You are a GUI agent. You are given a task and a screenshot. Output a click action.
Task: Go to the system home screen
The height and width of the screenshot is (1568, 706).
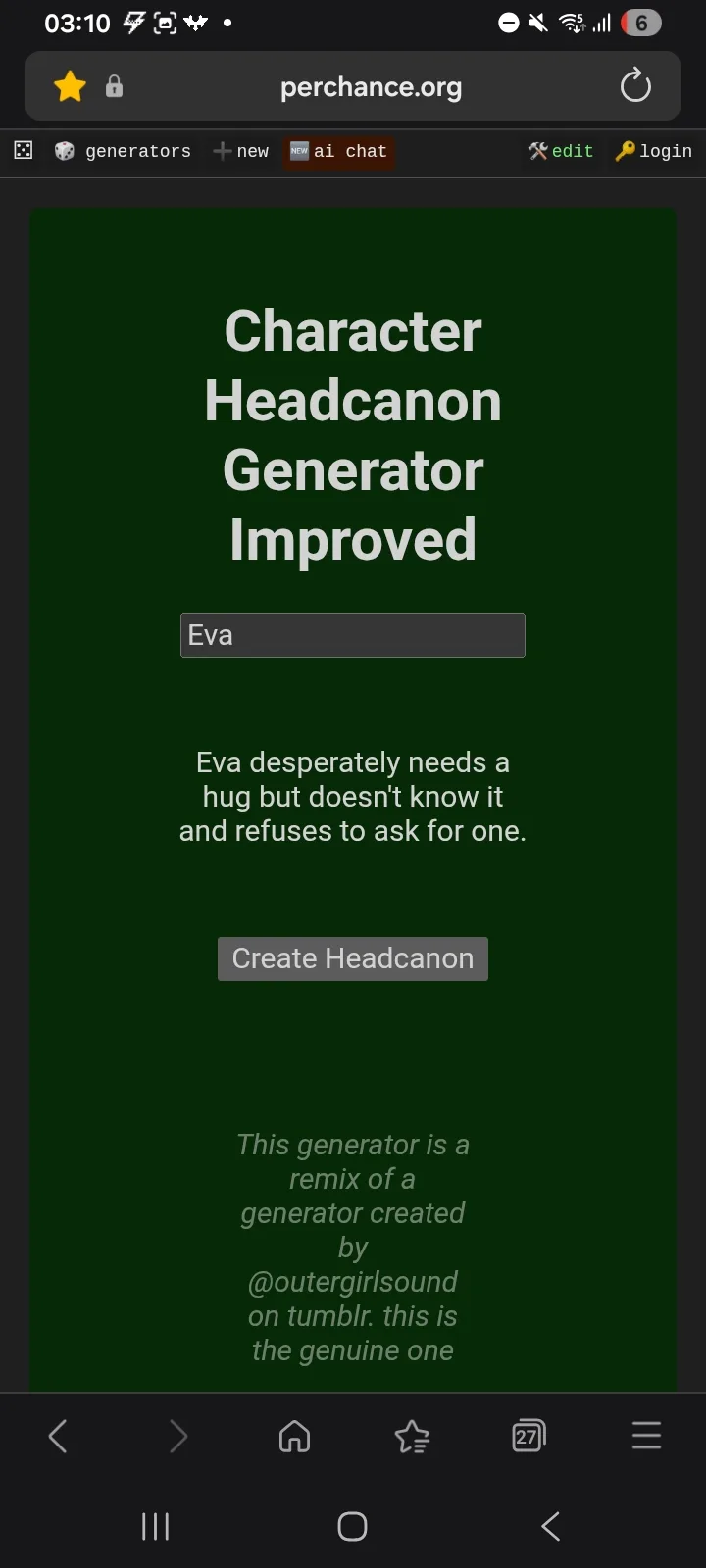(x=352, y=1526)
